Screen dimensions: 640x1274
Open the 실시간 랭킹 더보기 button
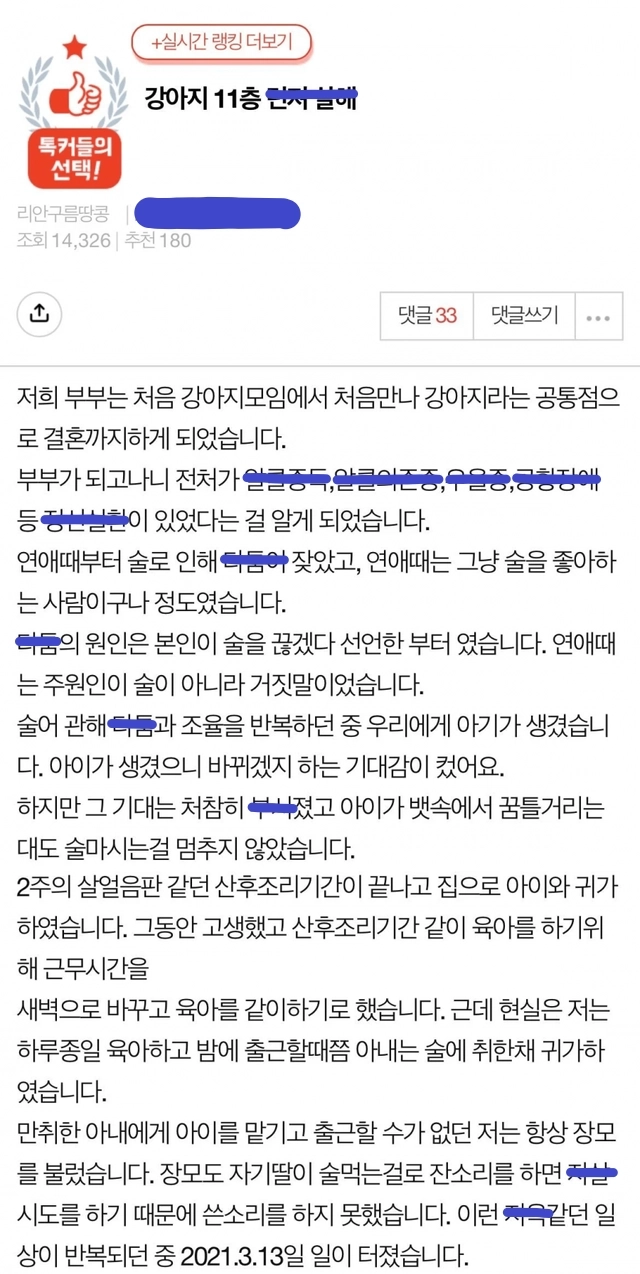pos(221,43)
